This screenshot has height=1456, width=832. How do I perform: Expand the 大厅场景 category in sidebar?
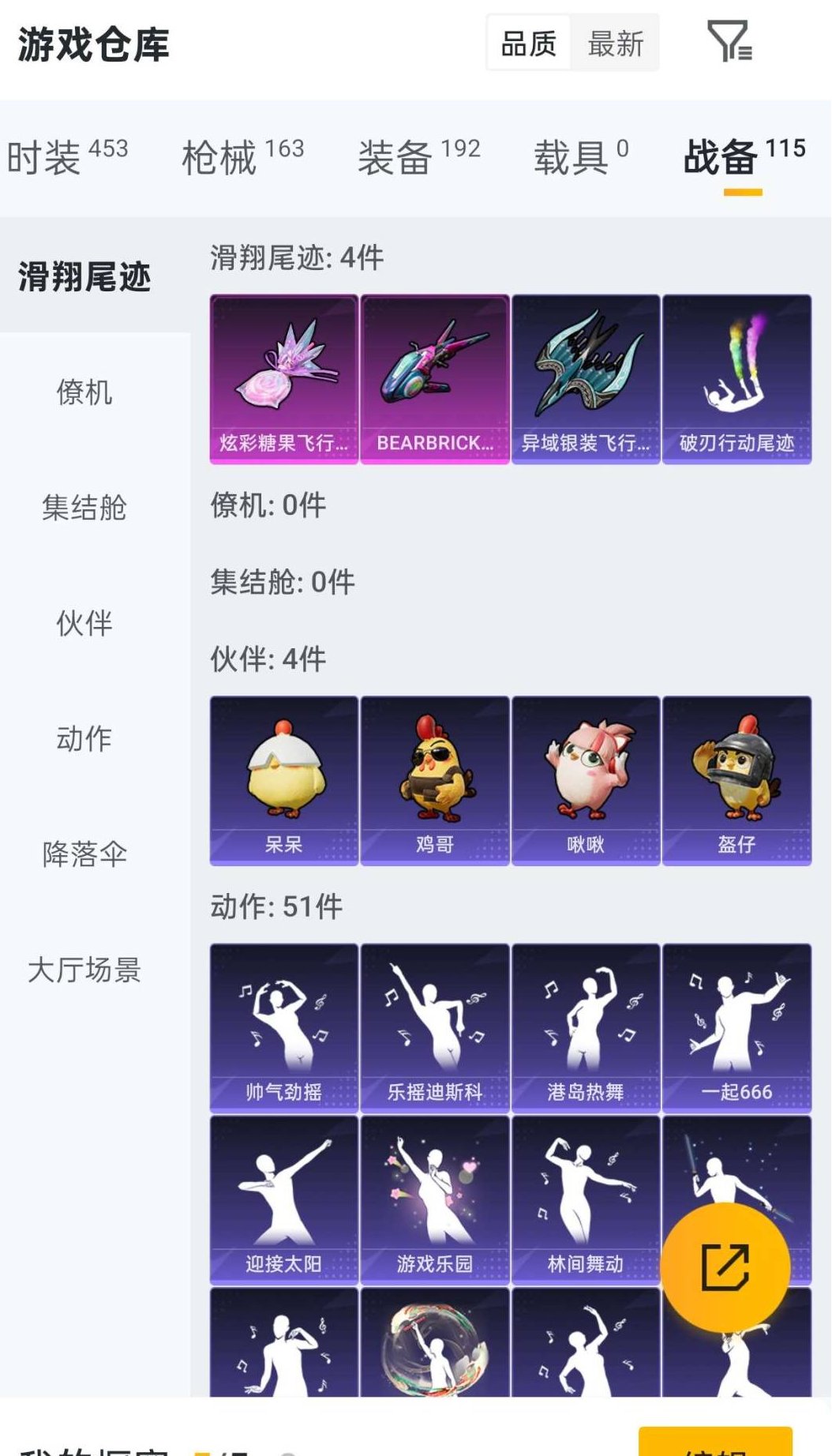pyautogui.click(x=87, y=970)
